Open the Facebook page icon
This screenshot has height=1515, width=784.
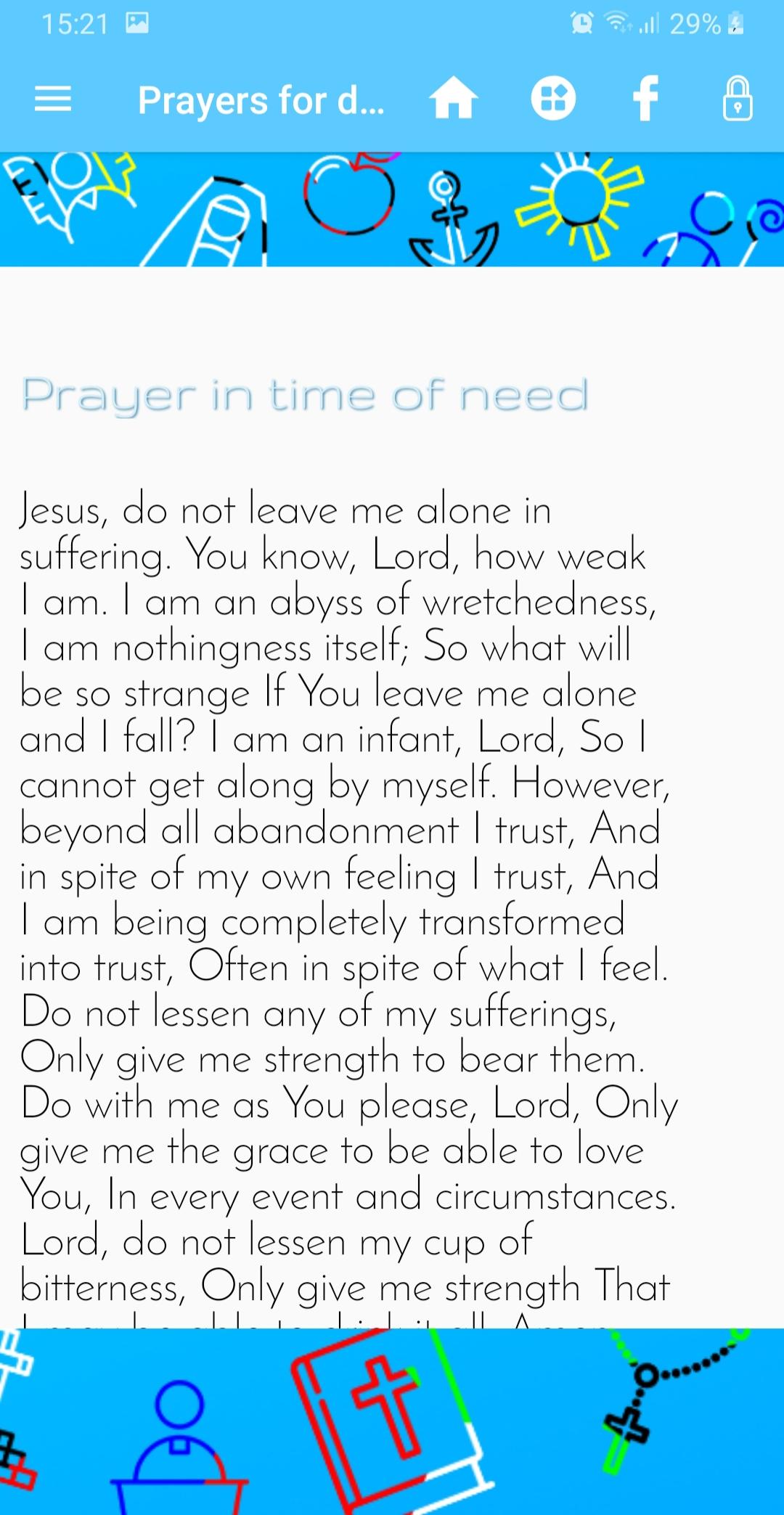(645, 98)
